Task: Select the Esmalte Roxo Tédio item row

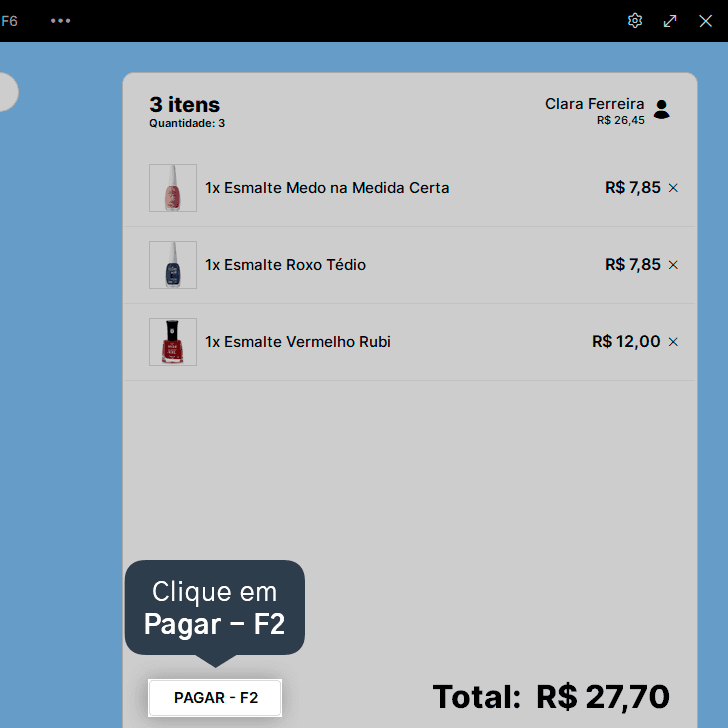Action: pos(409,265)
